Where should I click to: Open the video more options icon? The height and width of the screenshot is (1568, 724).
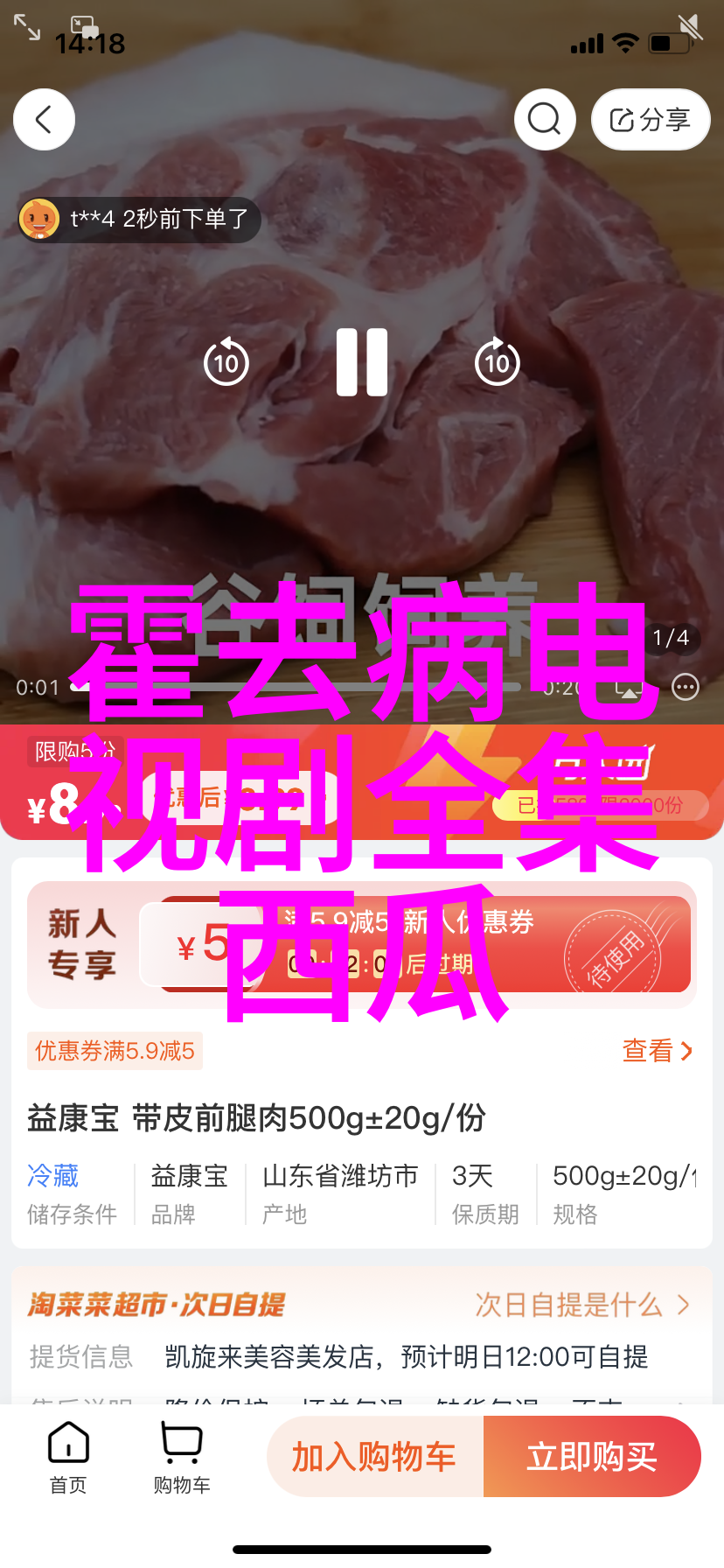[686, 688]
